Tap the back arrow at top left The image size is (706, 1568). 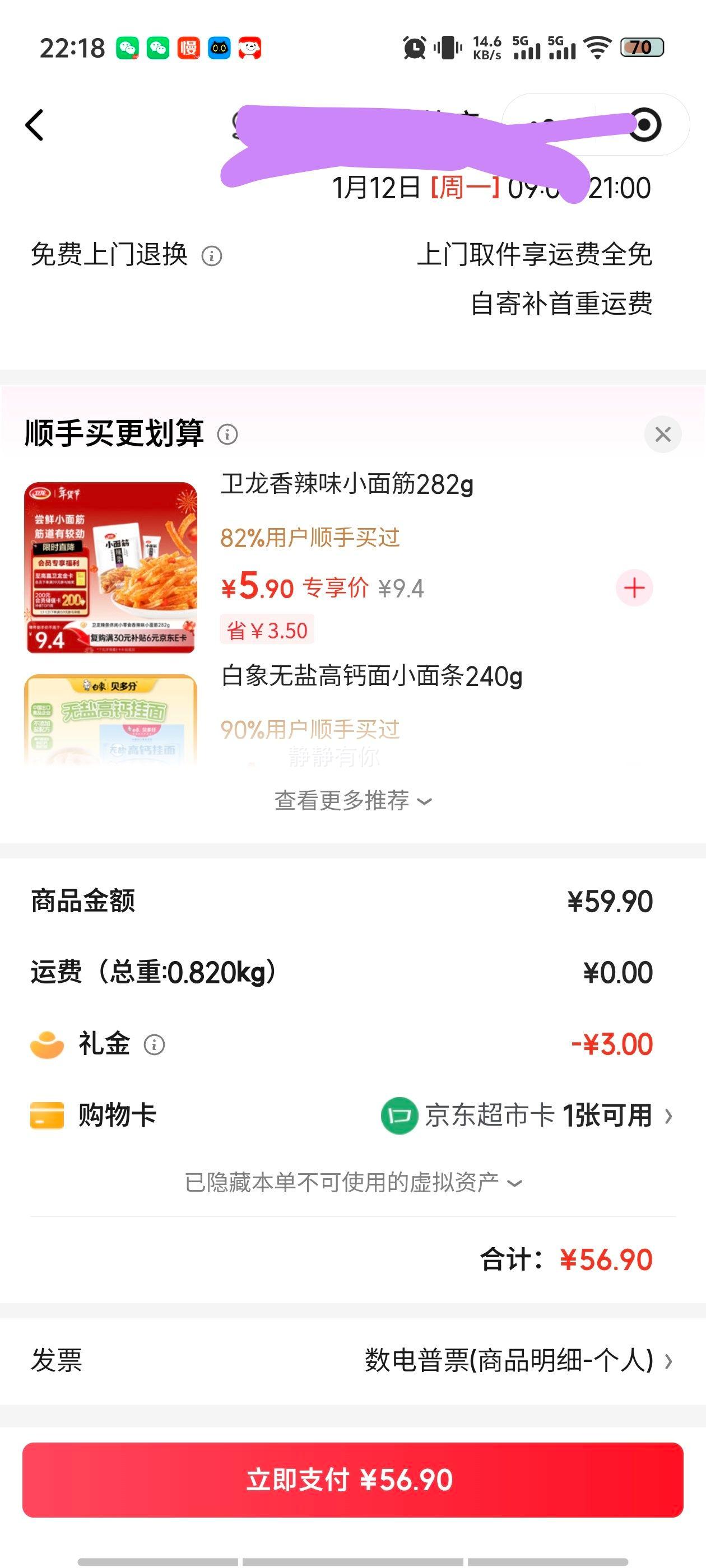pyautogui.click(x=35, y=124)
